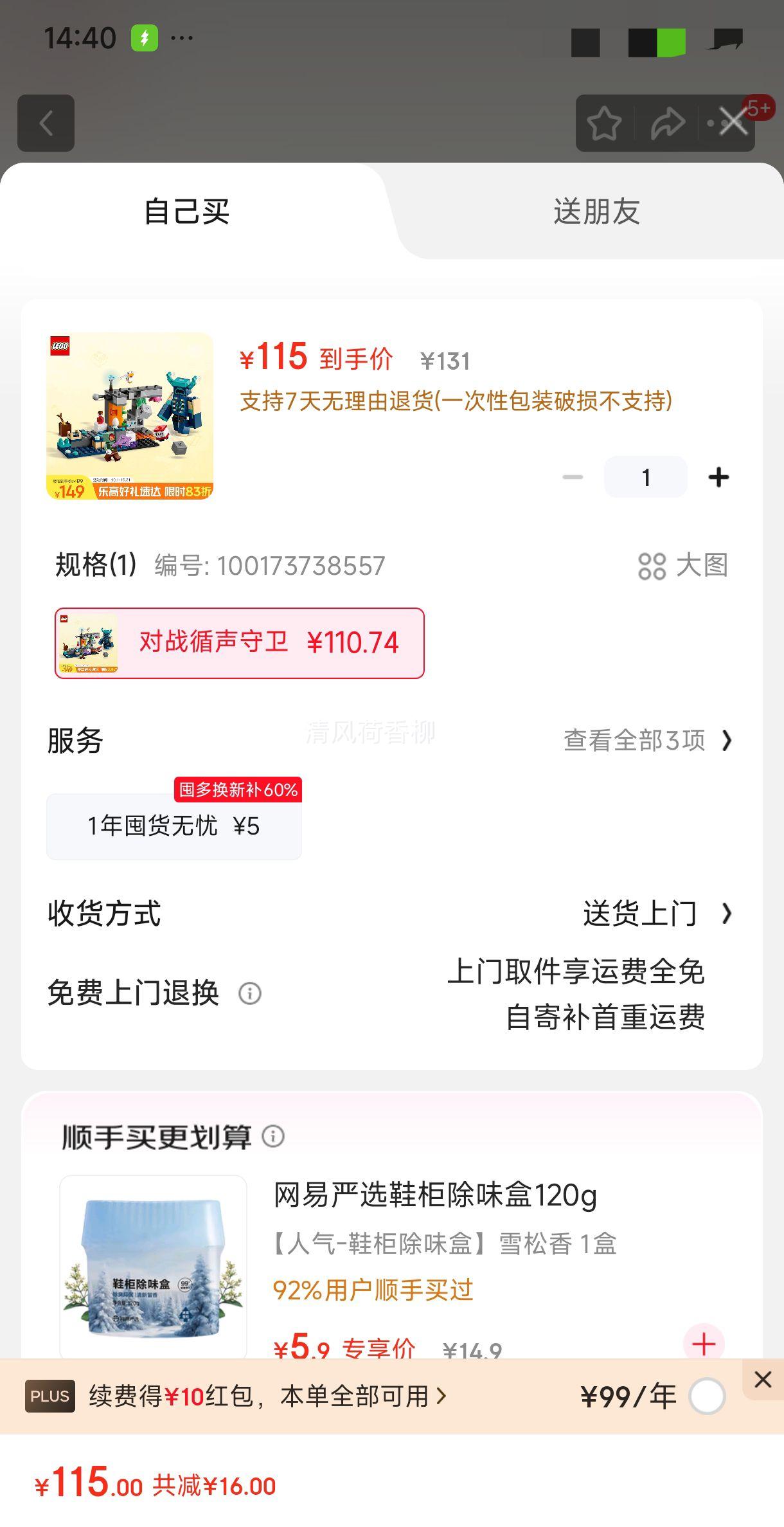The image size is (784, 1527).
Task: Change delivery method from 送货上门
Action: (x=655, y=913)
